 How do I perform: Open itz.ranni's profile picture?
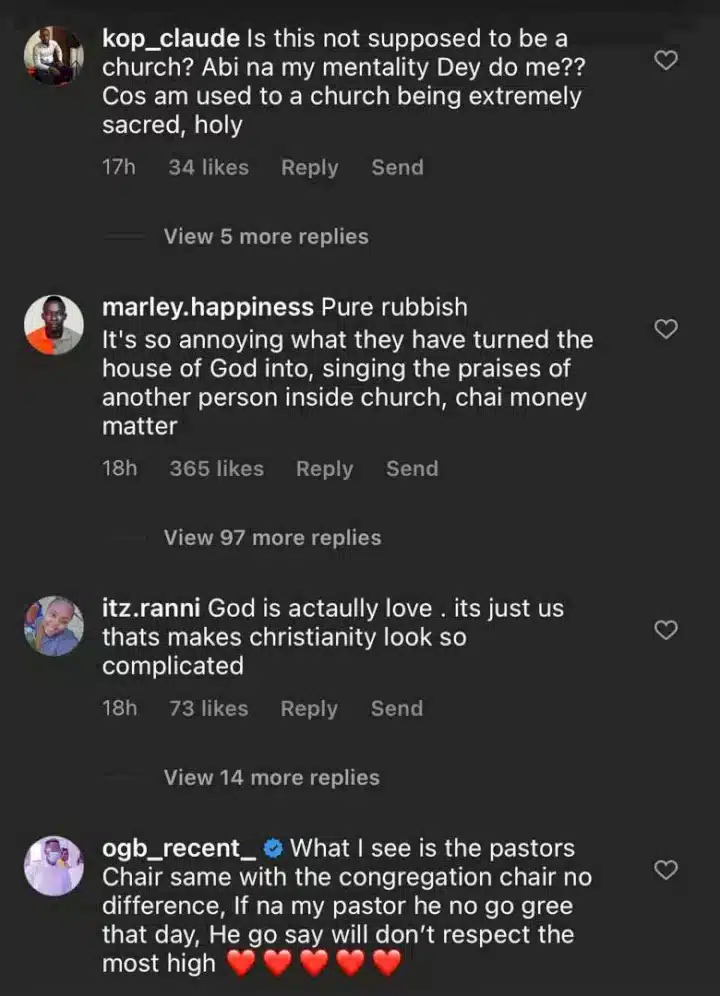tap(53, 626)
